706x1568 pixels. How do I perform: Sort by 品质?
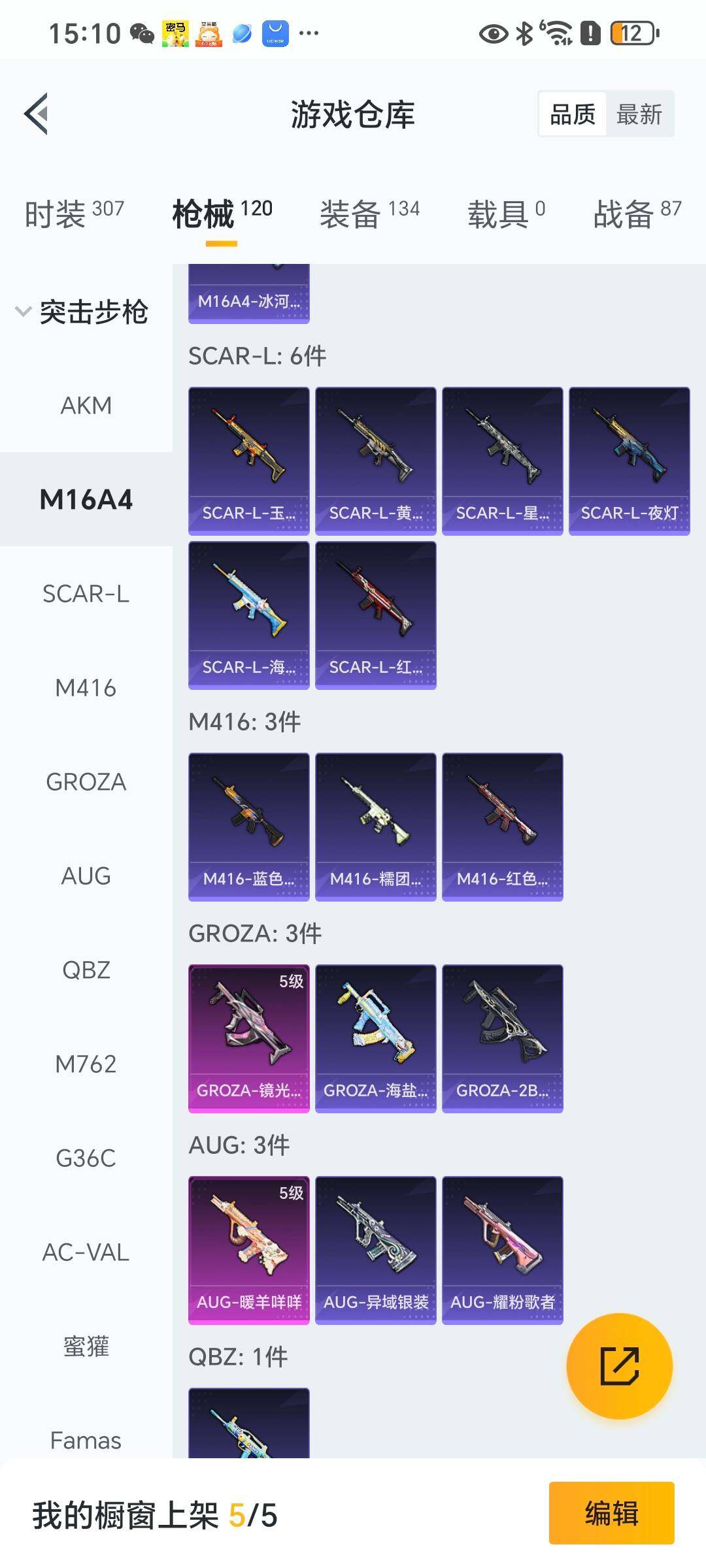point(573,114)
